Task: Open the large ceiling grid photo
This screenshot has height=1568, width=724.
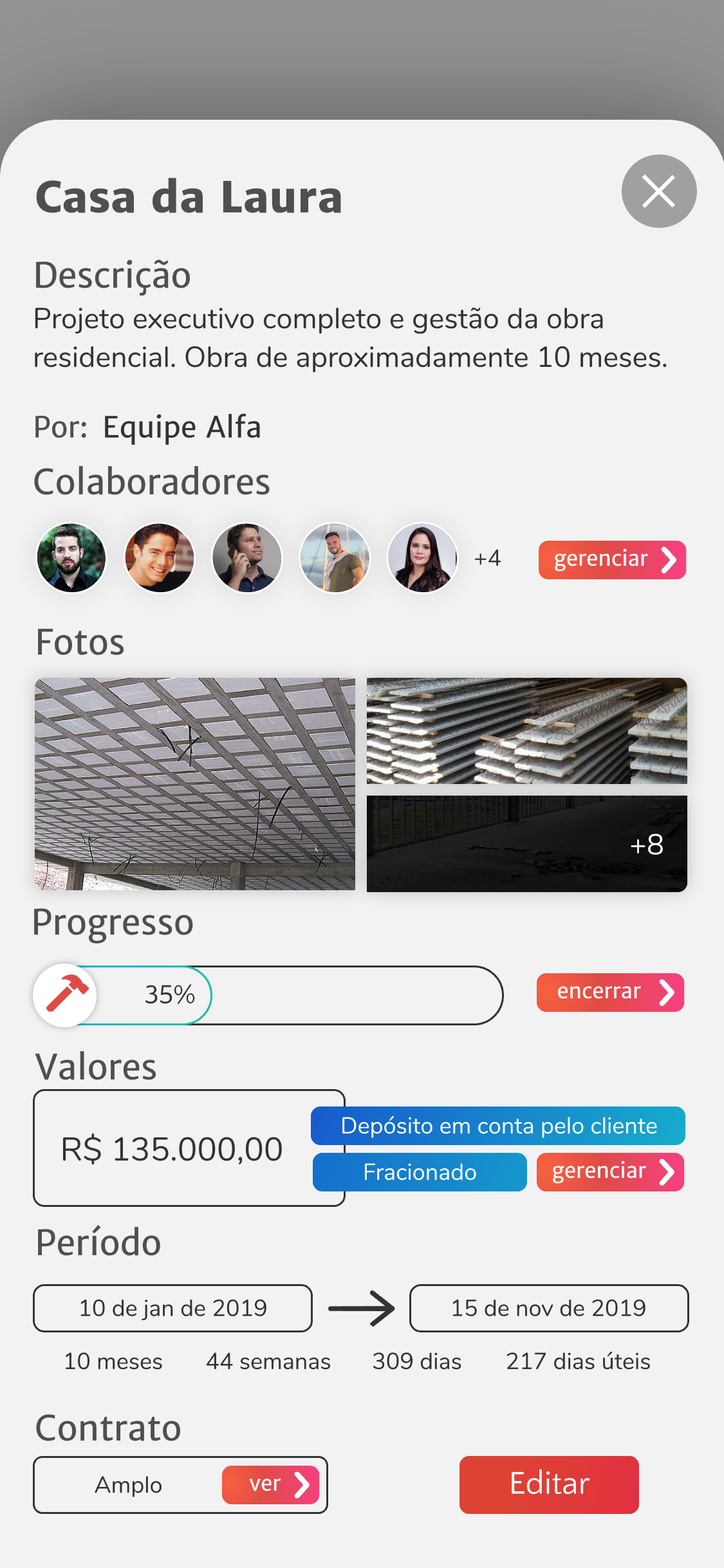Action: pos(195,783)
